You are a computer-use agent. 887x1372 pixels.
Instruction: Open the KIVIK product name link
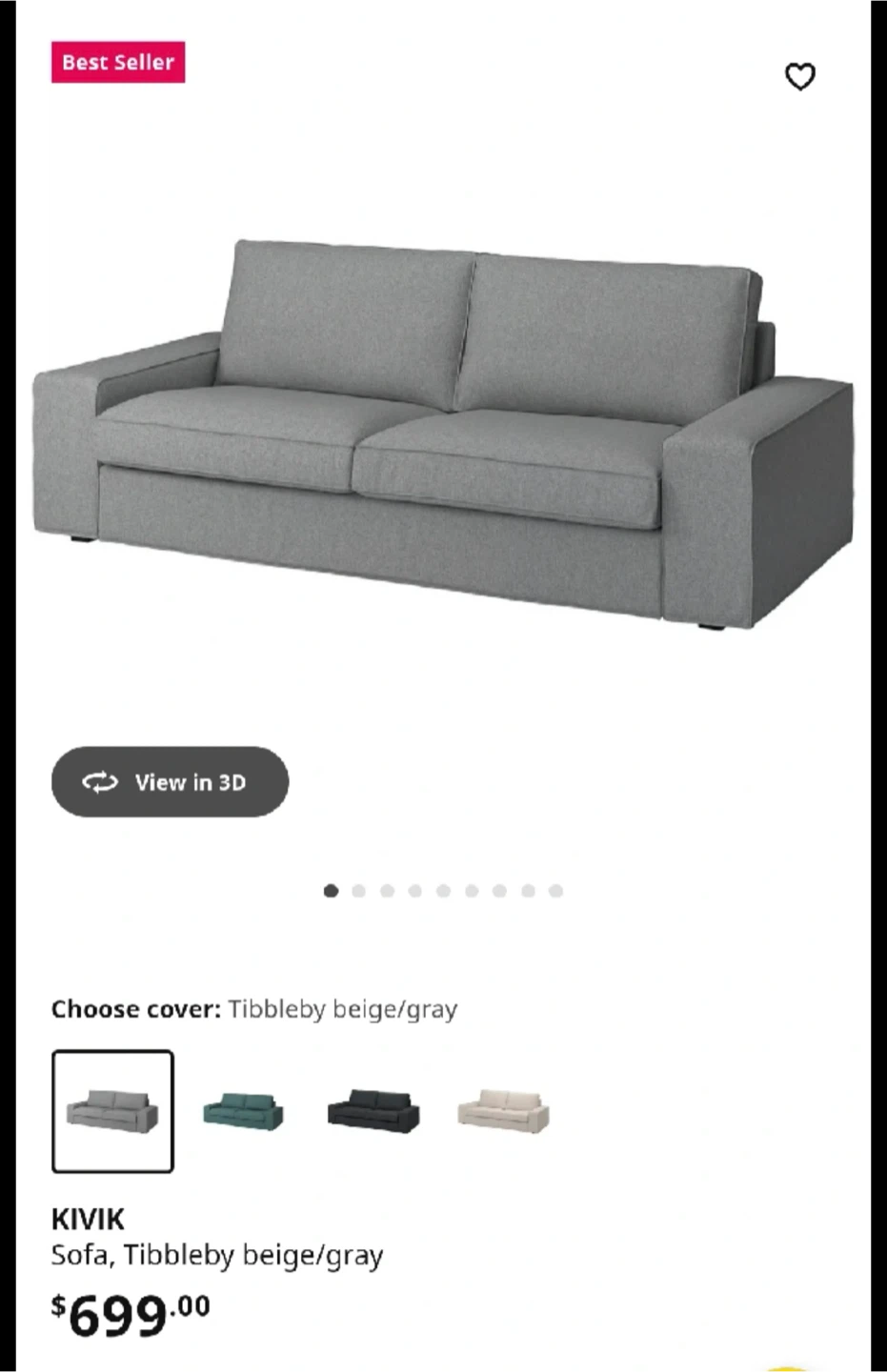pyautogui.click(x=87, y=1219)
